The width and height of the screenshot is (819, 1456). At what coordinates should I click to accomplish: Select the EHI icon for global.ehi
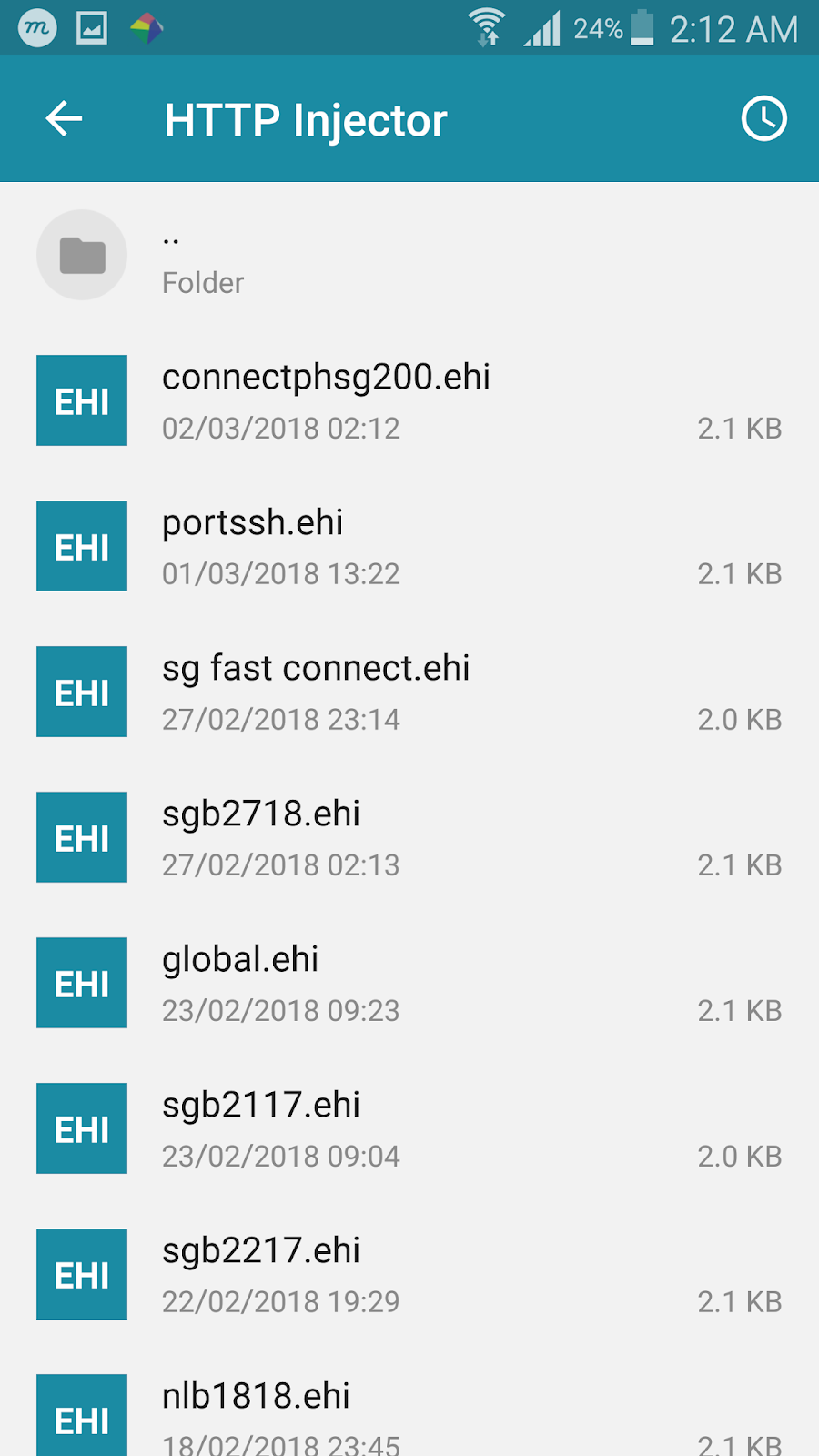coord(81,983)
